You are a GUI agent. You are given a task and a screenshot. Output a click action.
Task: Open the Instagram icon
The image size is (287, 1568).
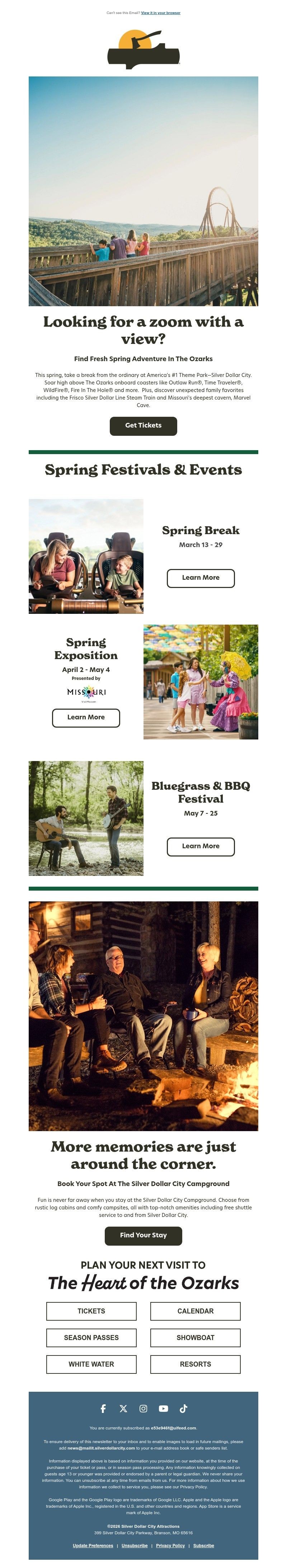pyautogui.click(x=143, y=1409)
